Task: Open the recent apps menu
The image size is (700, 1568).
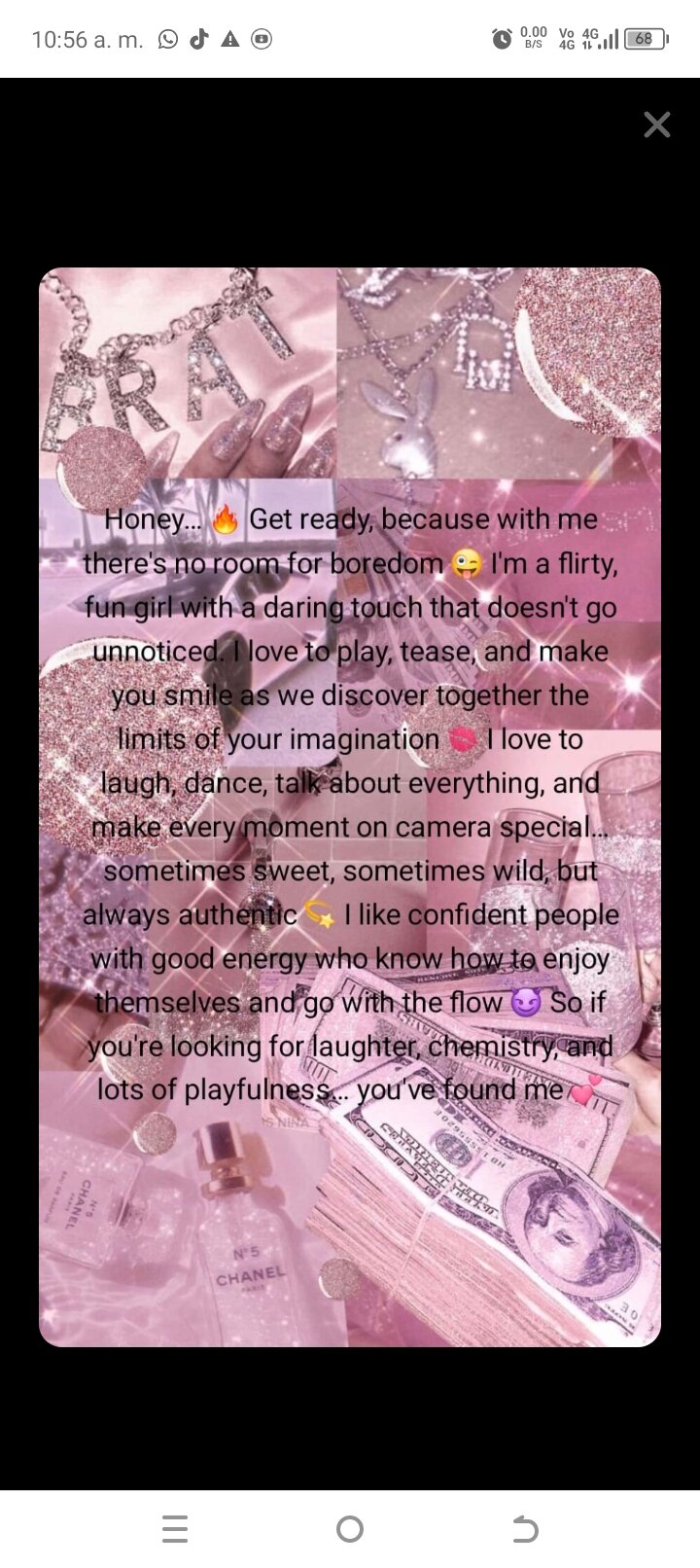Action: [x=175, y=1529]
